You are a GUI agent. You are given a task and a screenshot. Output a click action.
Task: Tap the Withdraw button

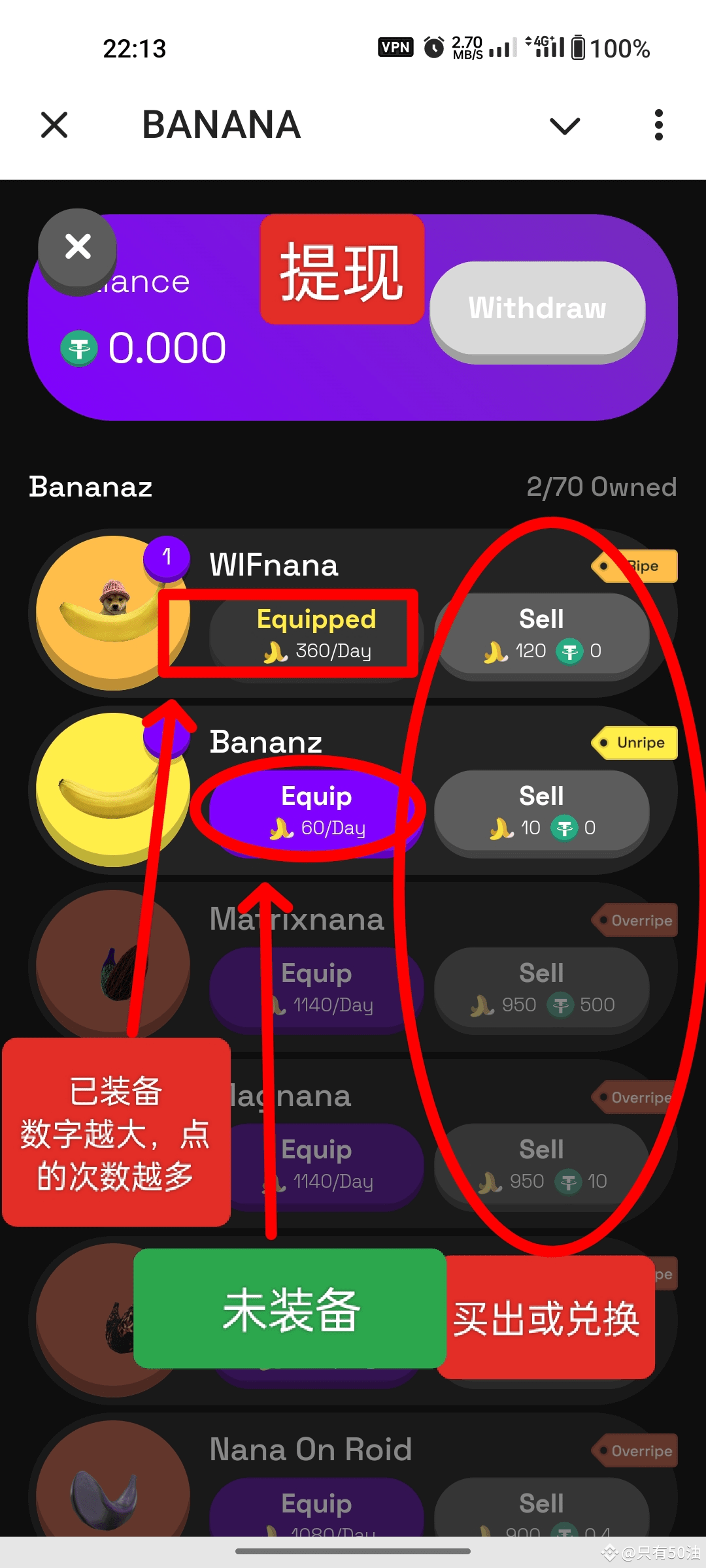pyautogui.click(x=537, y=309)
